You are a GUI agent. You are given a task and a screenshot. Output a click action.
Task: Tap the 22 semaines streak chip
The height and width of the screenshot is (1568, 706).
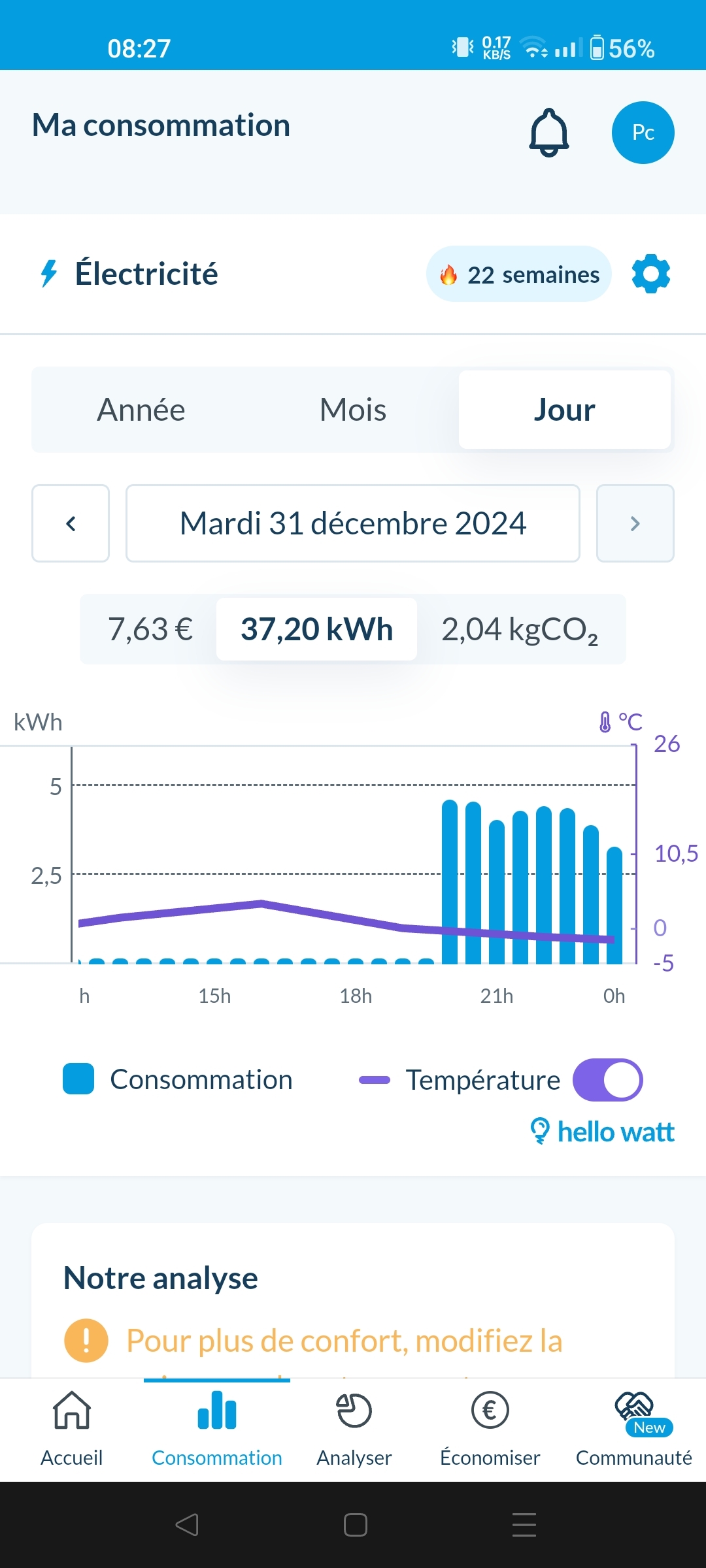(x=519, y=274)
